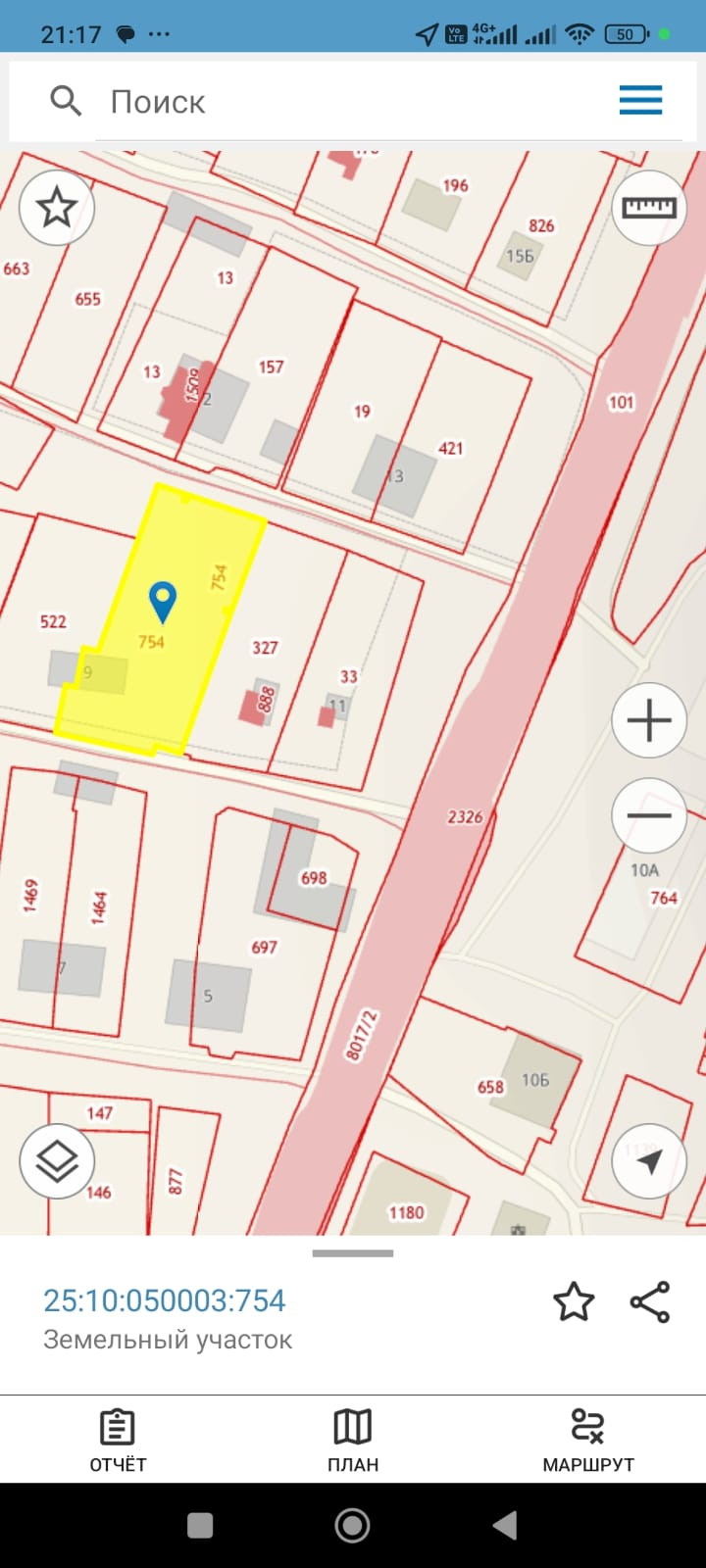The height and width of the screenshot is (1568, 706).
Task: Open the hamburger menu
Action: (640, 100)
